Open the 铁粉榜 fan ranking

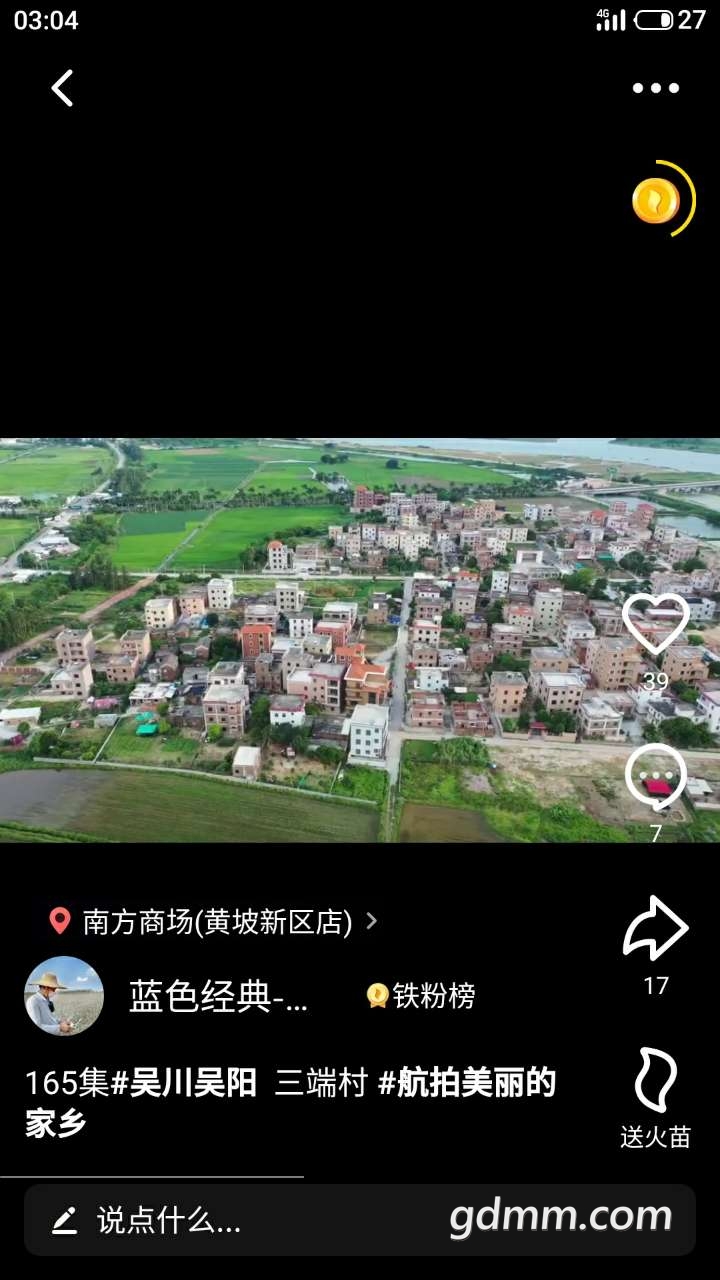coord(421,996)
